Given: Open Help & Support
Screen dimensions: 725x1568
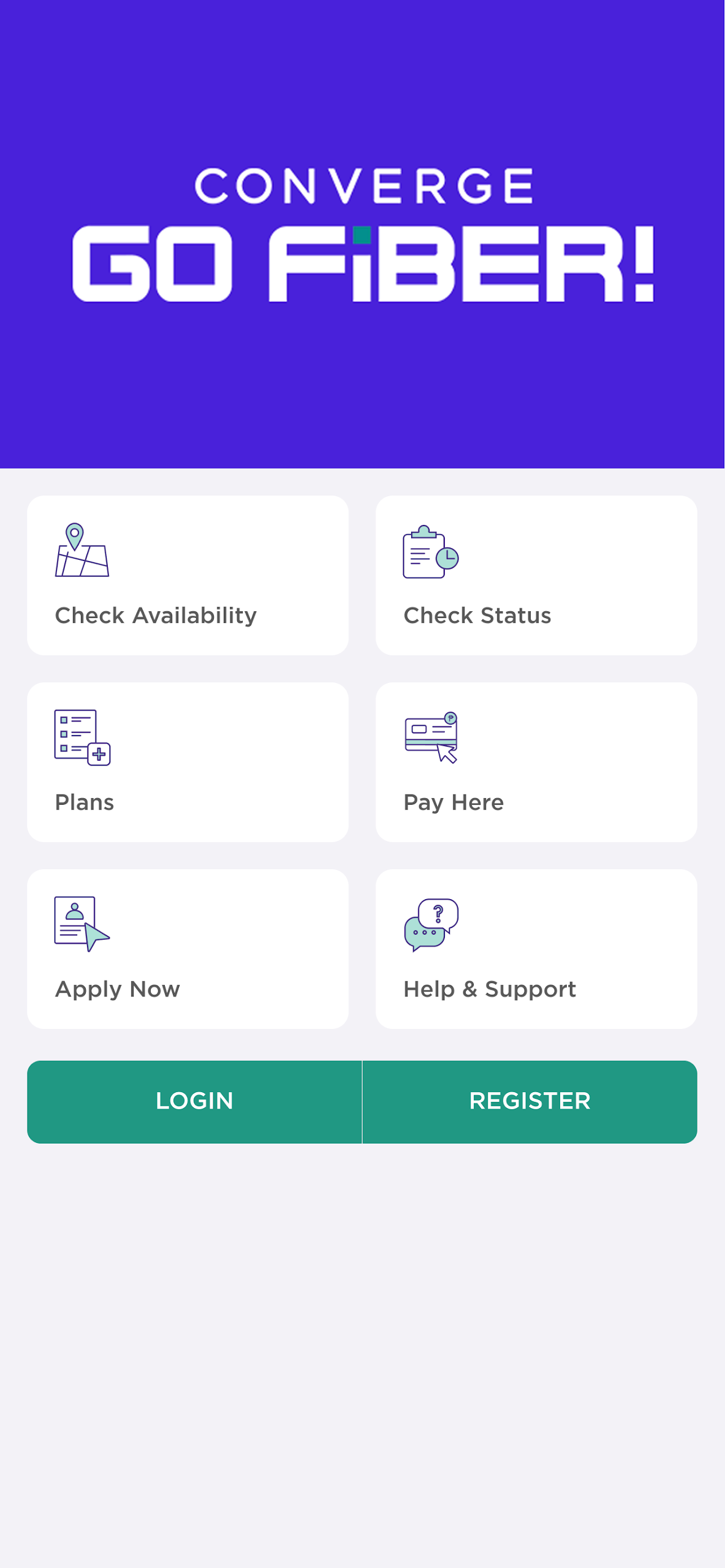Looking at the screenshot, I should tap(536, 949).
